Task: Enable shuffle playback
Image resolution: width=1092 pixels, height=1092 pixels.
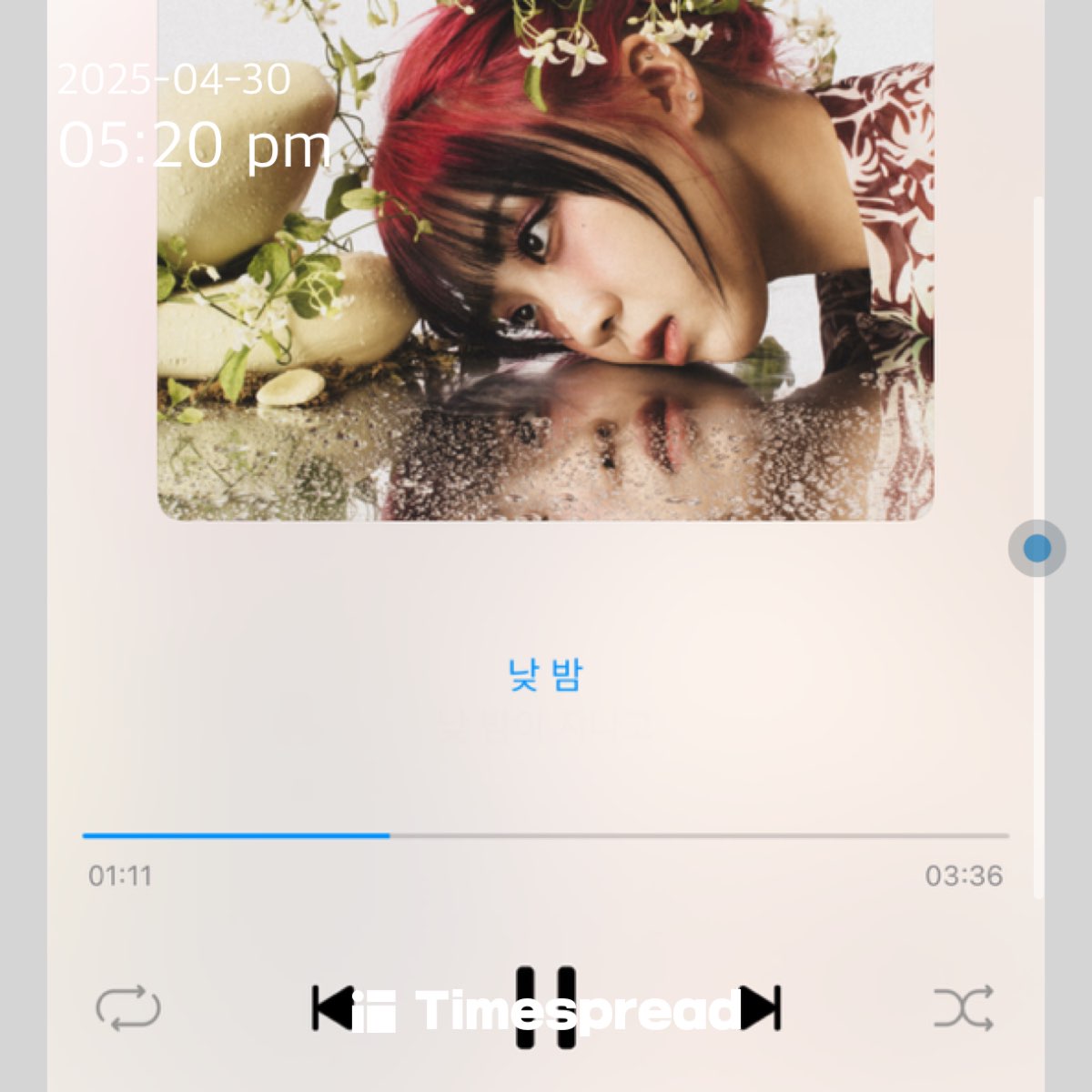Action: tap(964, 1009)
